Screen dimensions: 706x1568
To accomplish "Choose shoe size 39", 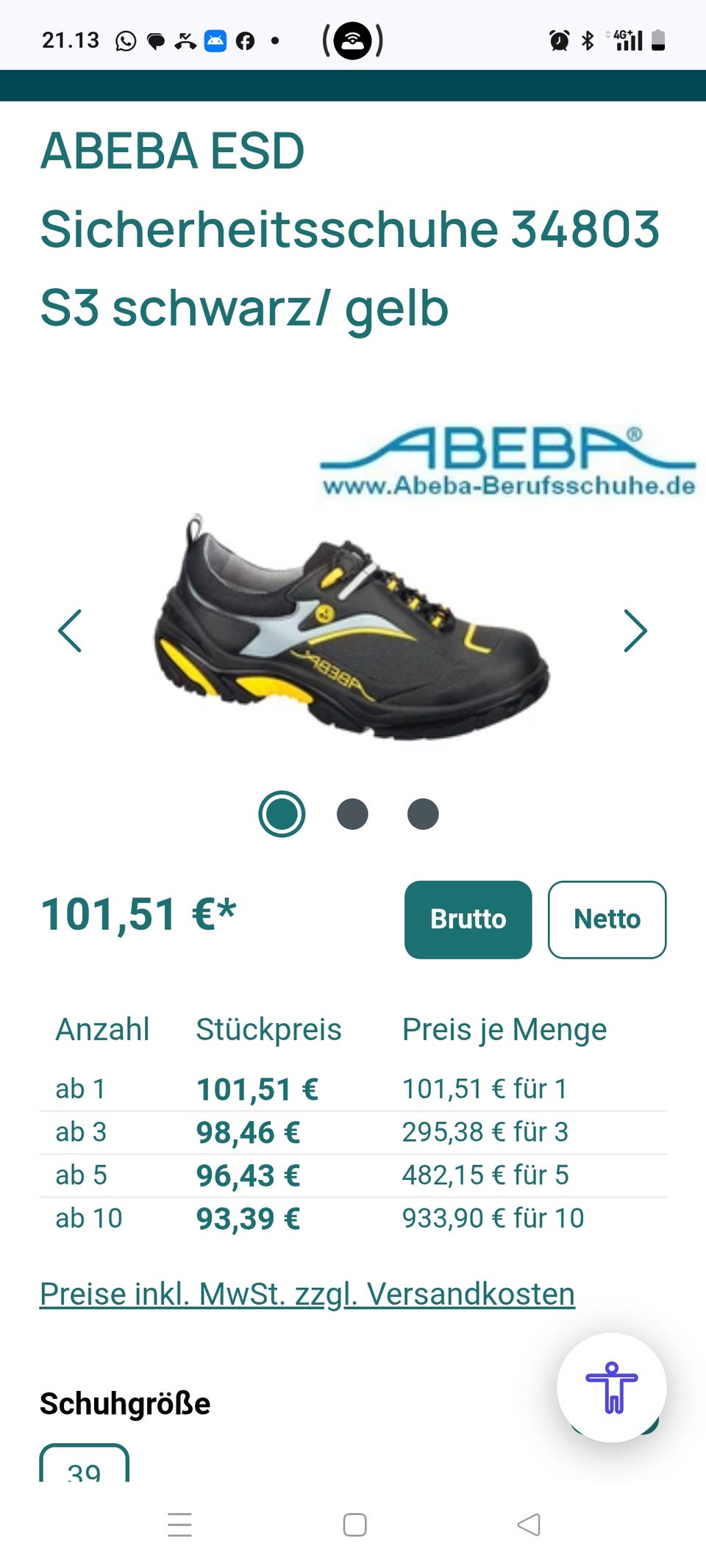I will coord(84,1464).
